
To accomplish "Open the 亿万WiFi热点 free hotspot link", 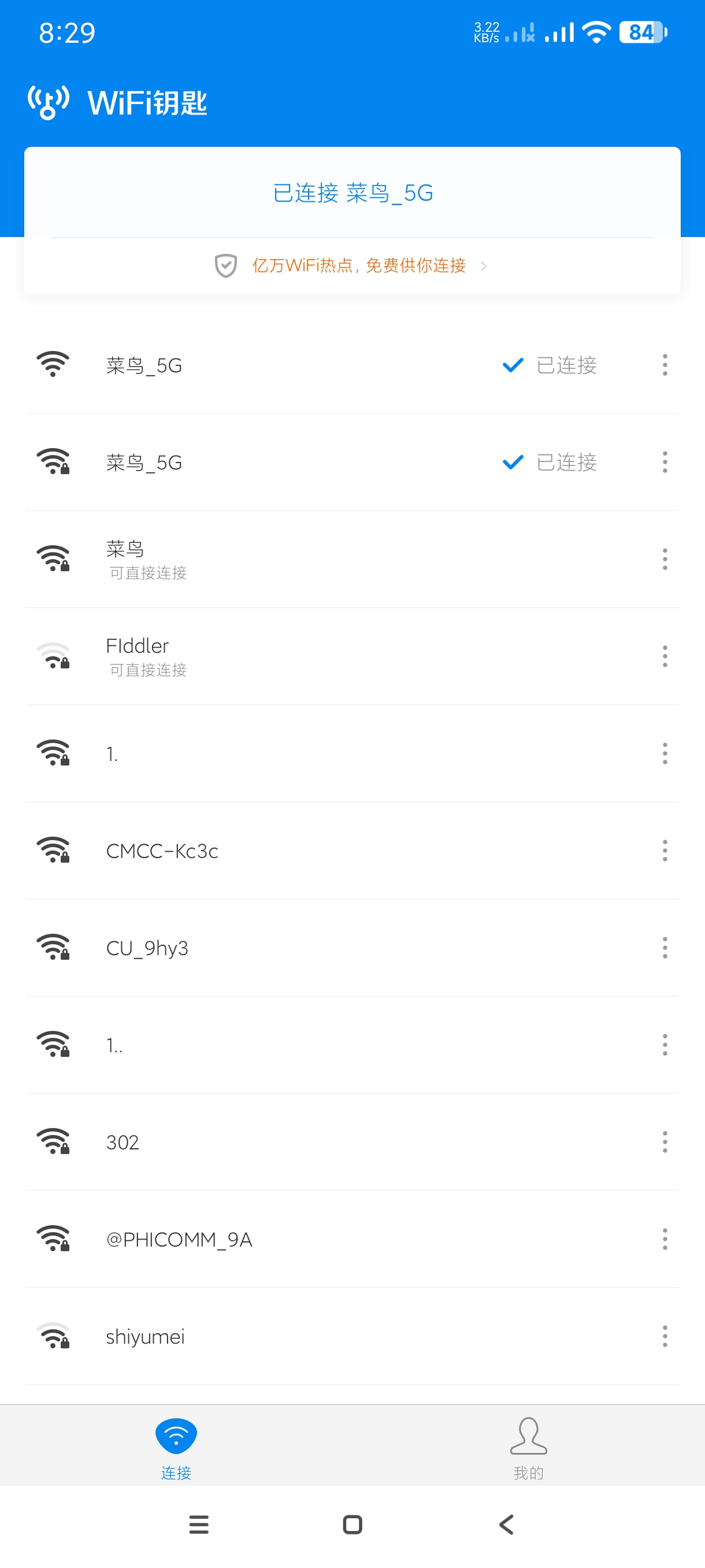I will point(359,265).
